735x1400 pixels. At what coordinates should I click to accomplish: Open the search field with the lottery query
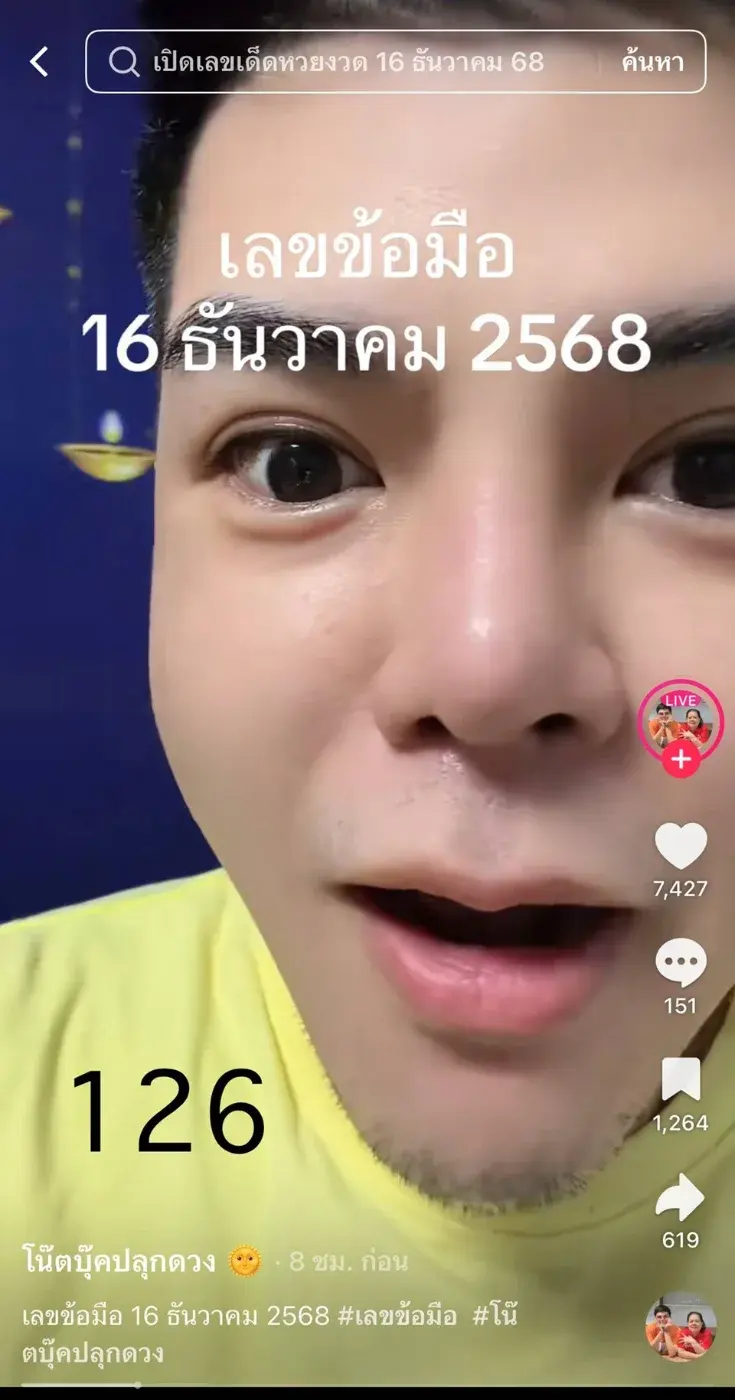click(350, 62)
